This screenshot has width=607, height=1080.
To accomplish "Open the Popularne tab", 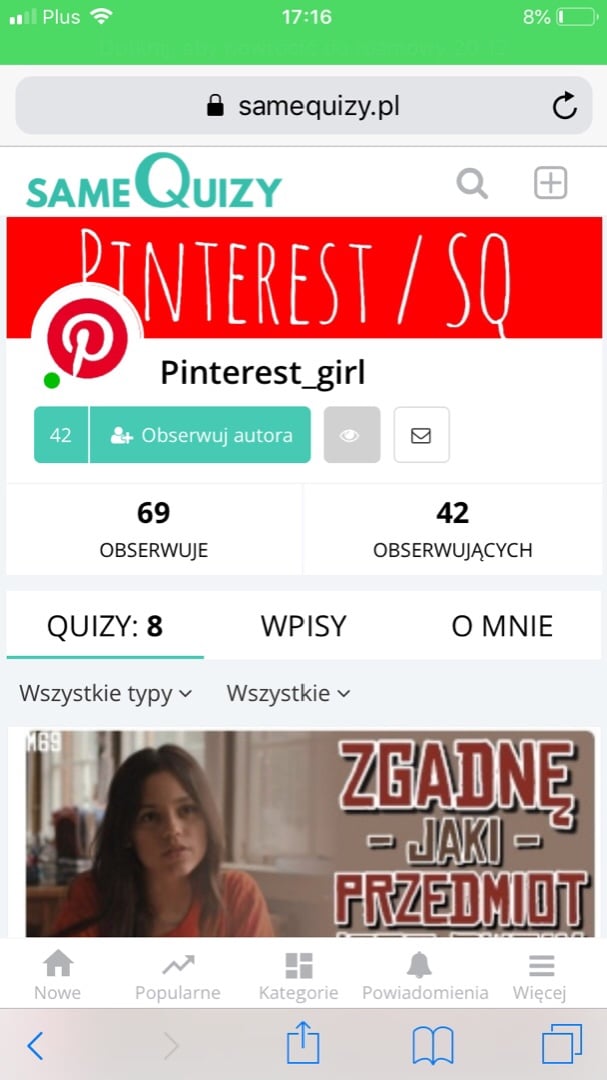I will tap(178, 976).
